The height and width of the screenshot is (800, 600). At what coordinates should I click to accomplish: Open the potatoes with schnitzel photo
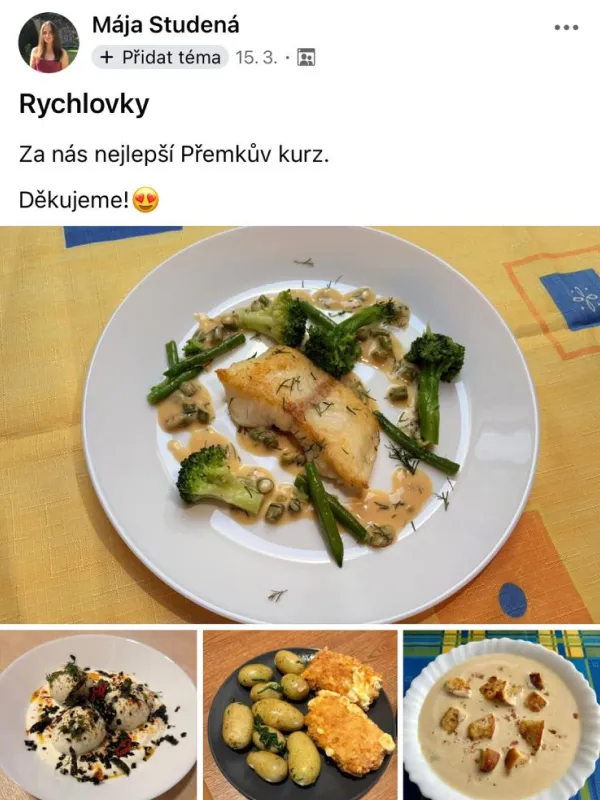[300, 715]
